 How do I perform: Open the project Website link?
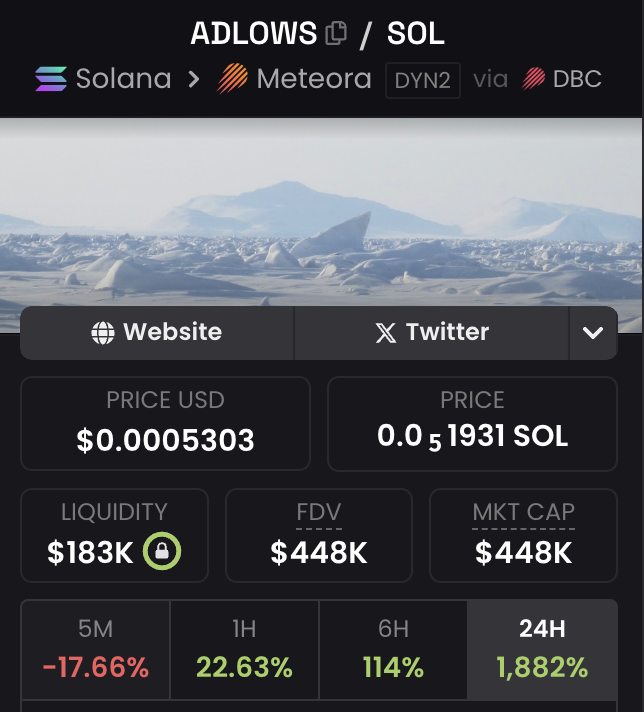coord(157,333)
